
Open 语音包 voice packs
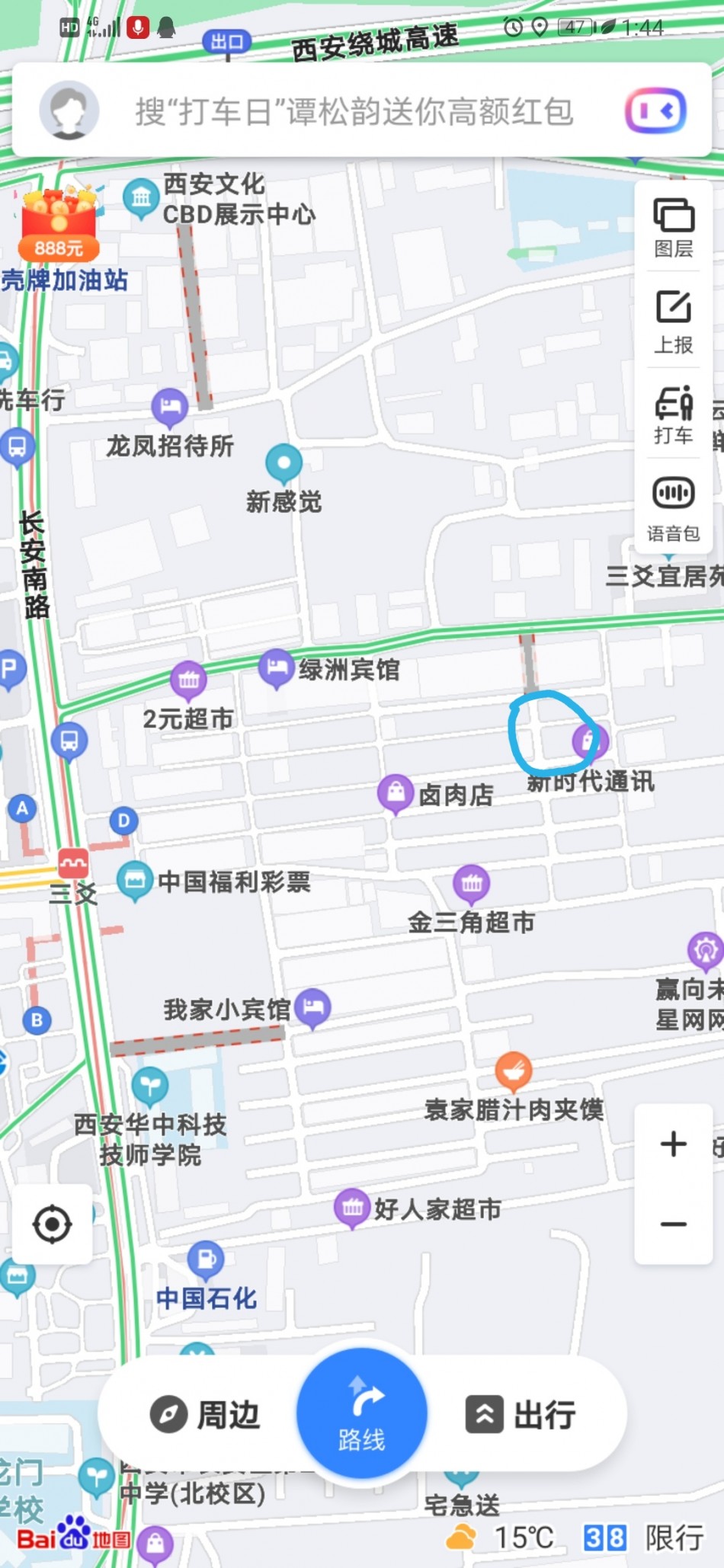[673, 507]
